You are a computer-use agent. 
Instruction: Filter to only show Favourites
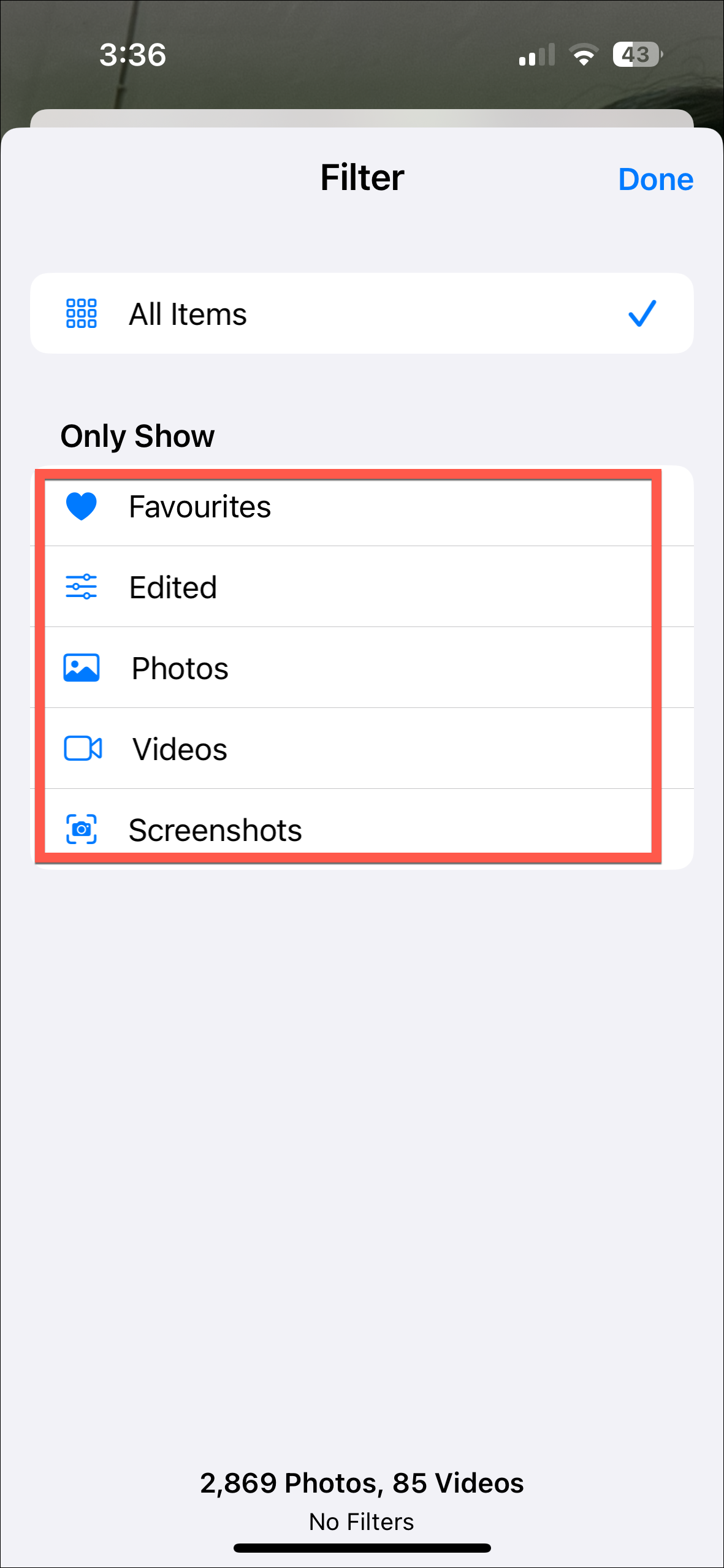(x=361, y=507)
